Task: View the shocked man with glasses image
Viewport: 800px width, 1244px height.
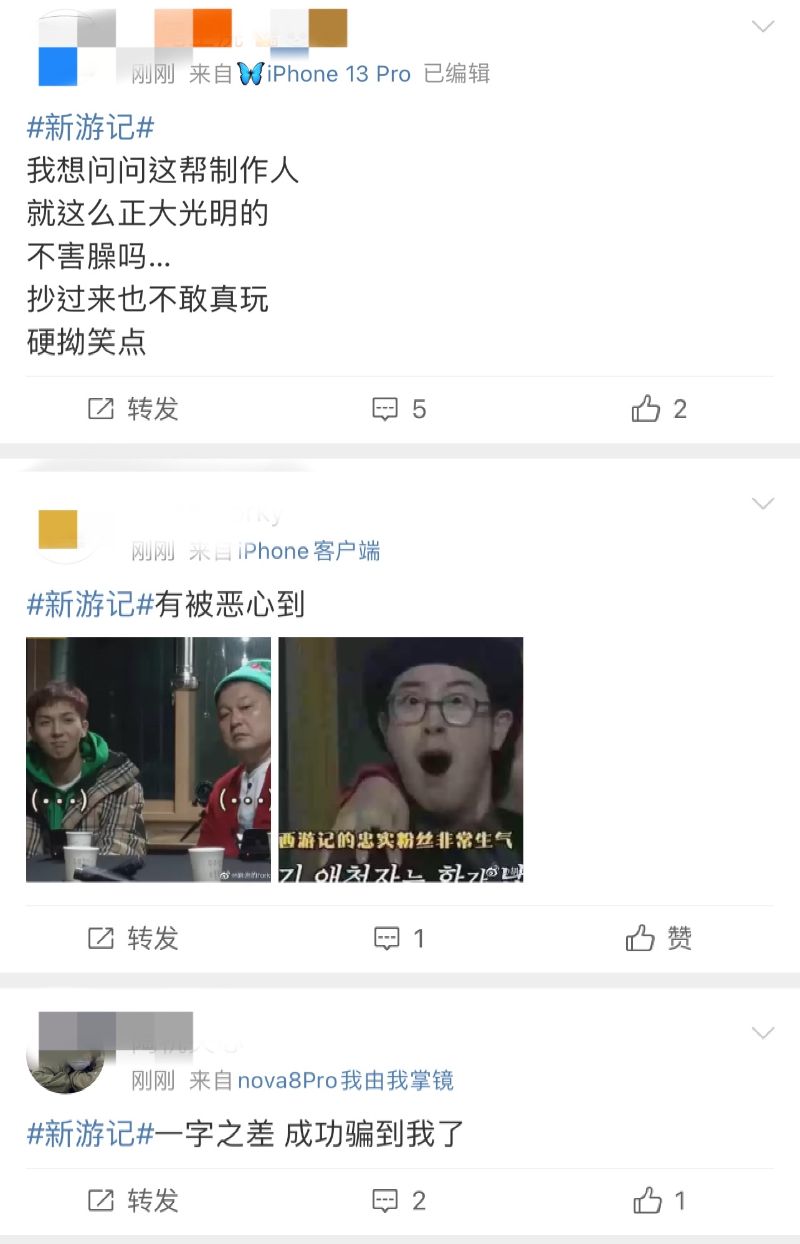Action: (x=401, y=760)
